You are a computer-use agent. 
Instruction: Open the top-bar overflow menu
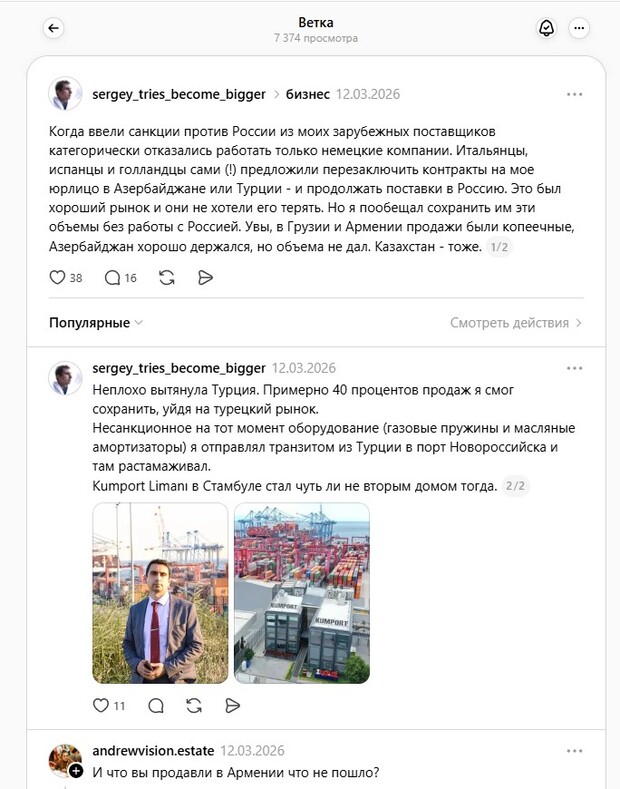coord(579,28)
